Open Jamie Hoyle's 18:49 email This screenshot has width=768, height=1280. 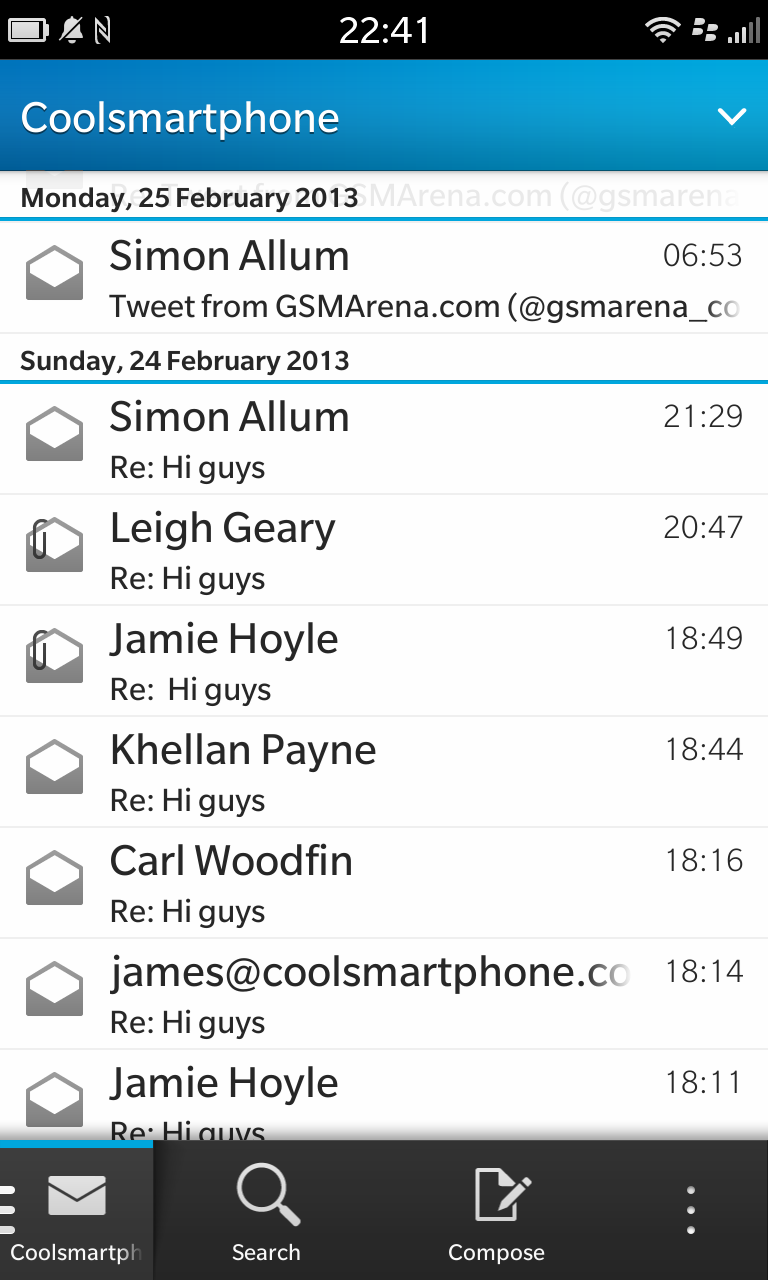(384, 661)
